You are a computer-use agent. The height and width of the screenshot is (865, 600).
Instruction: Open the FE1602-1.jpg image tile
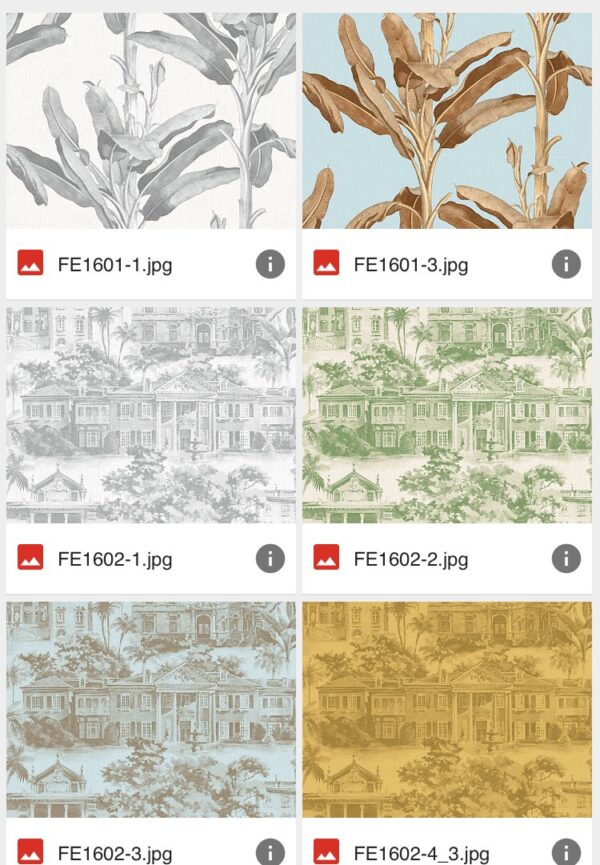pos(150,414)
